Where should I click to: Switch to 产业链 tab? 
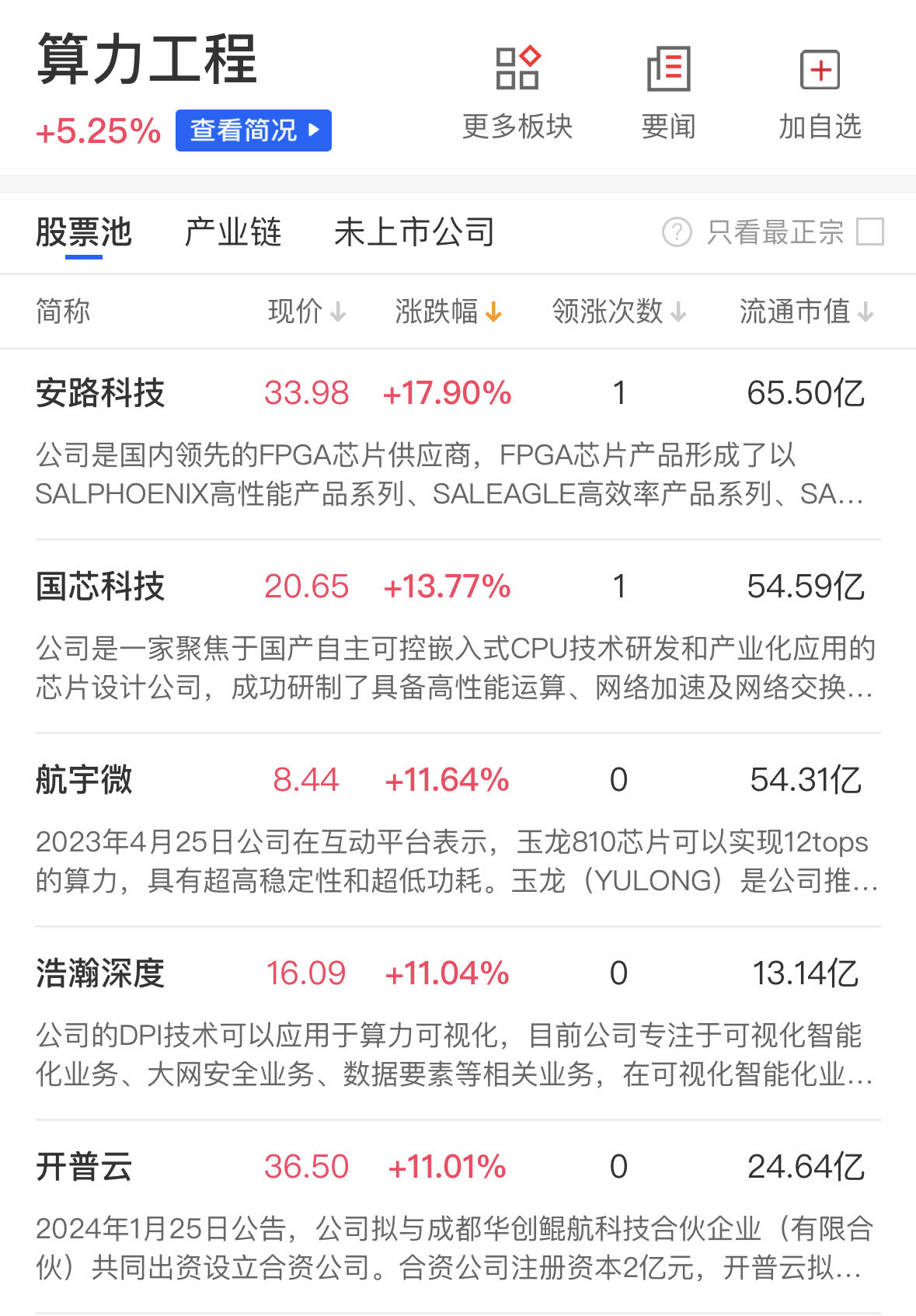[x=232, y=232]
